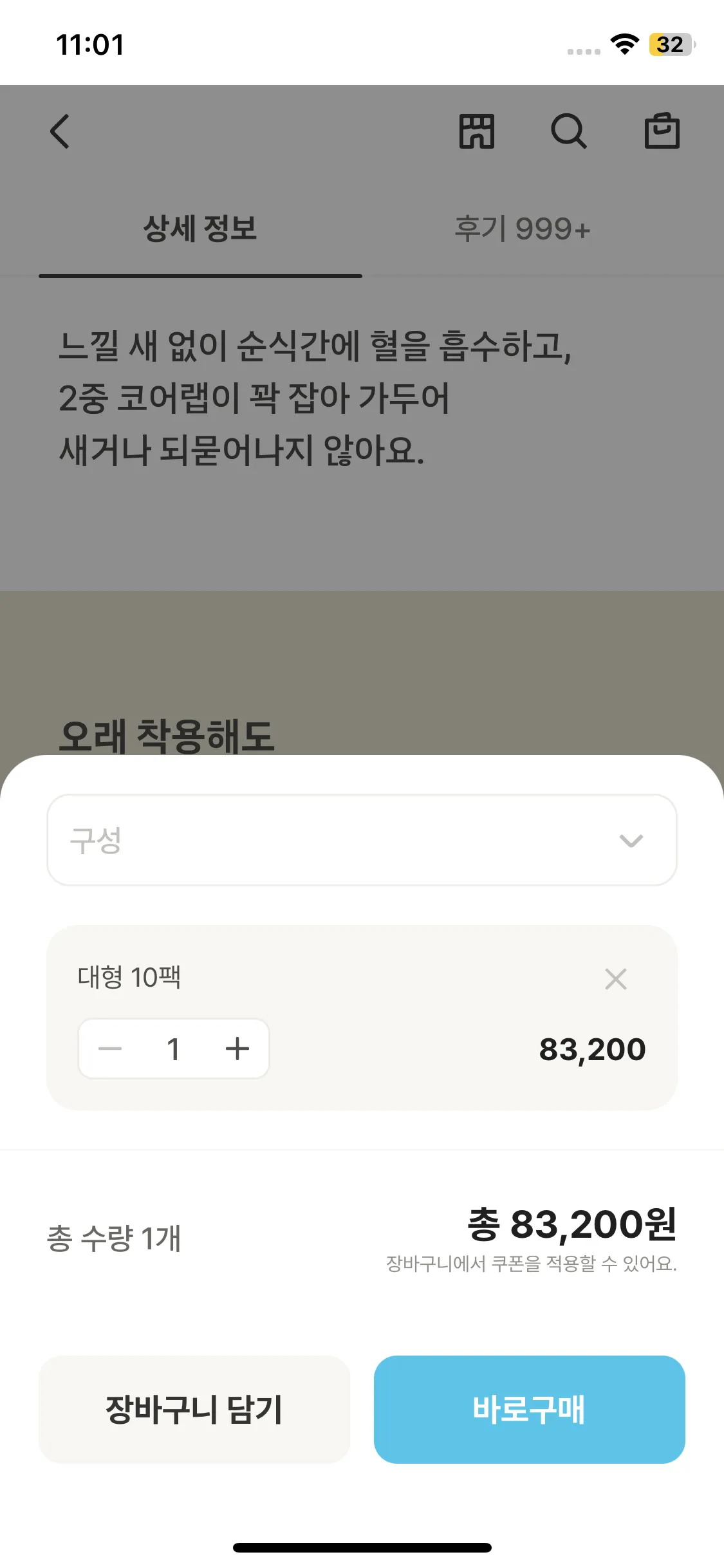The image size is (724, 1568).
Task: Buy now with 바로구매
Action: tap(529, 1410)
